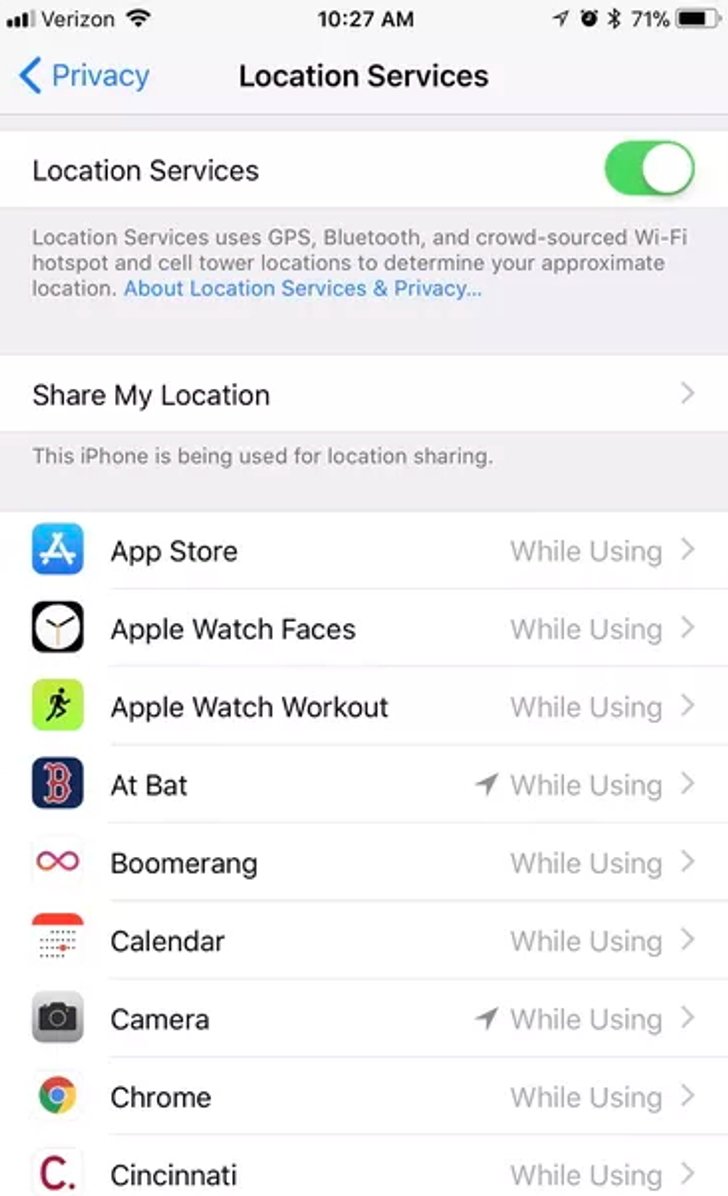Open Share My Location settings
Image resolution: width=728 pixels, height=1196 pixels.
click(363, 395)
